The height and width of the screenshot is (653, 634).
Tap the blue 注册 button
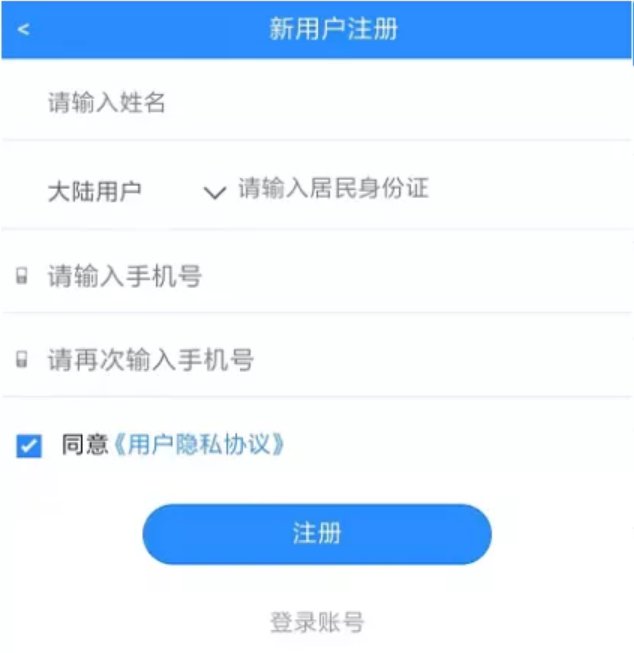coord(317,534)
